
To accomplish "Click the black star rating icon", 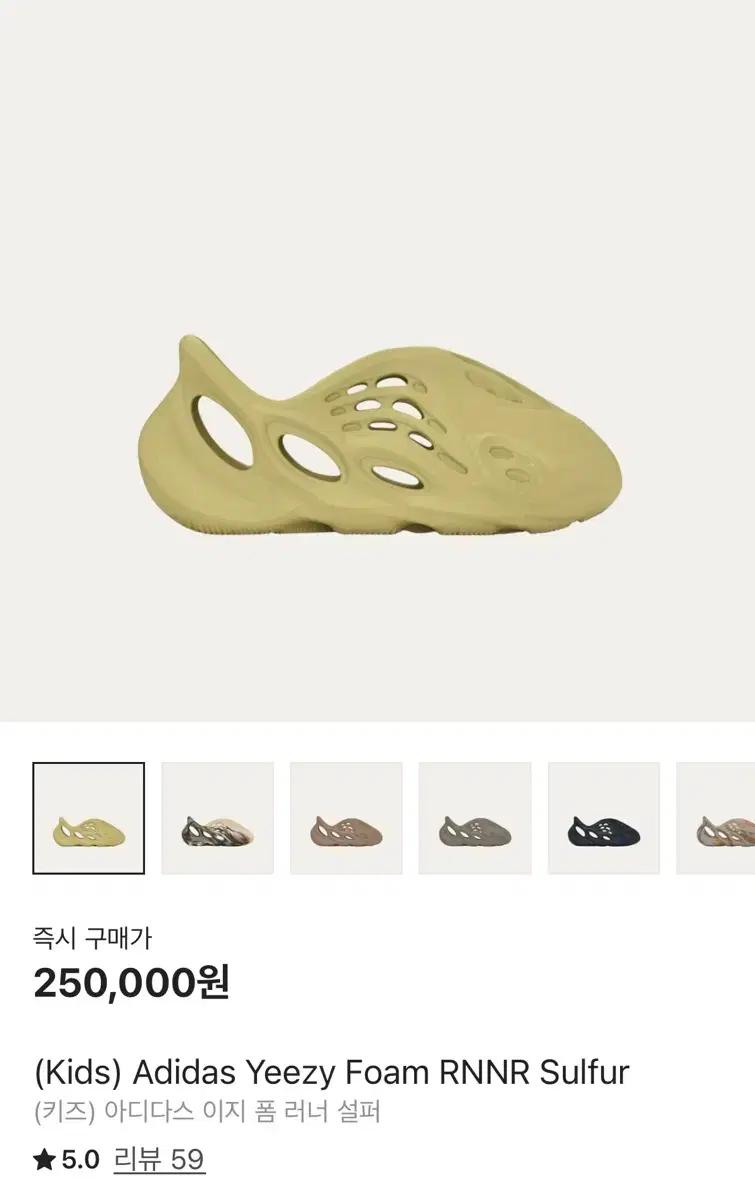I will 43,1160.
